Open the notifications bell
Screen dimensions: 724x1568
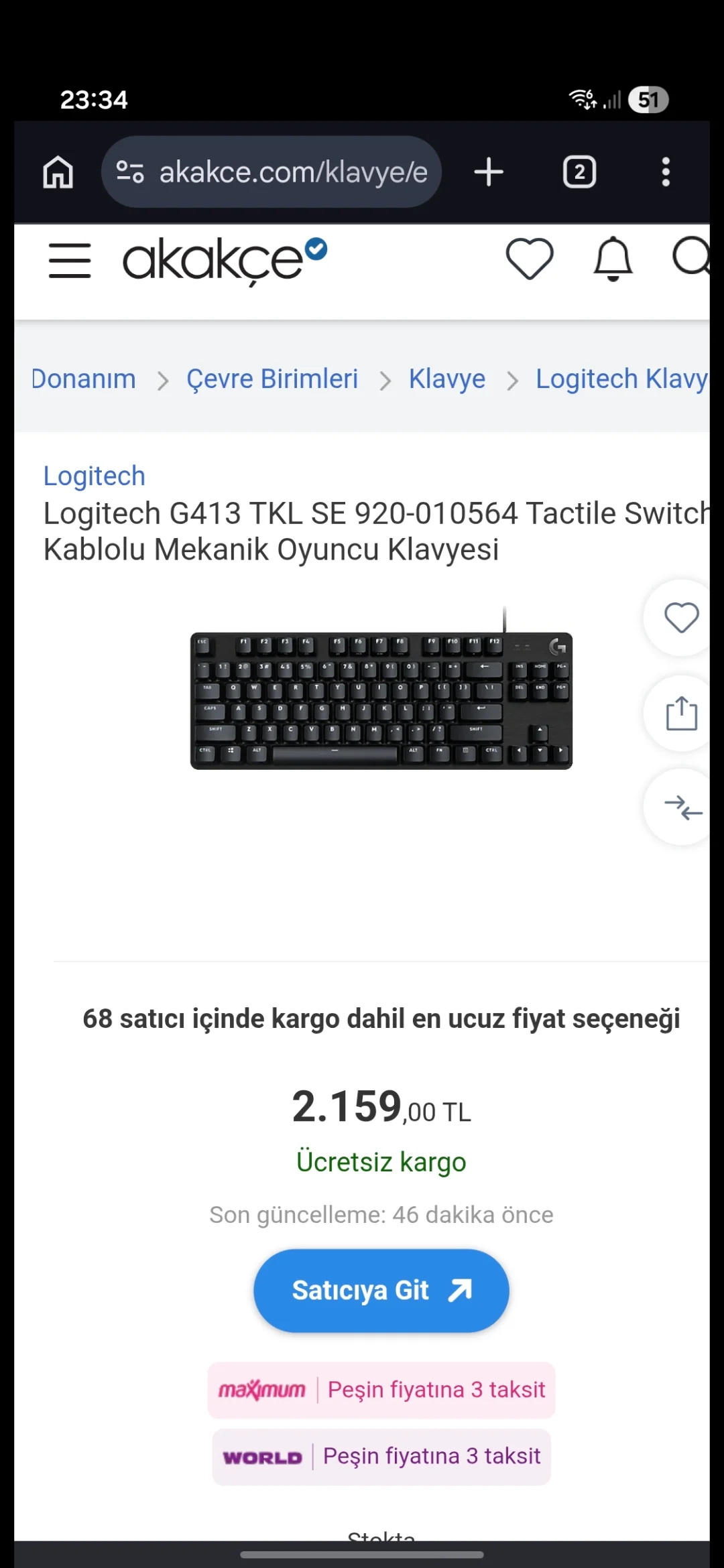613,259
